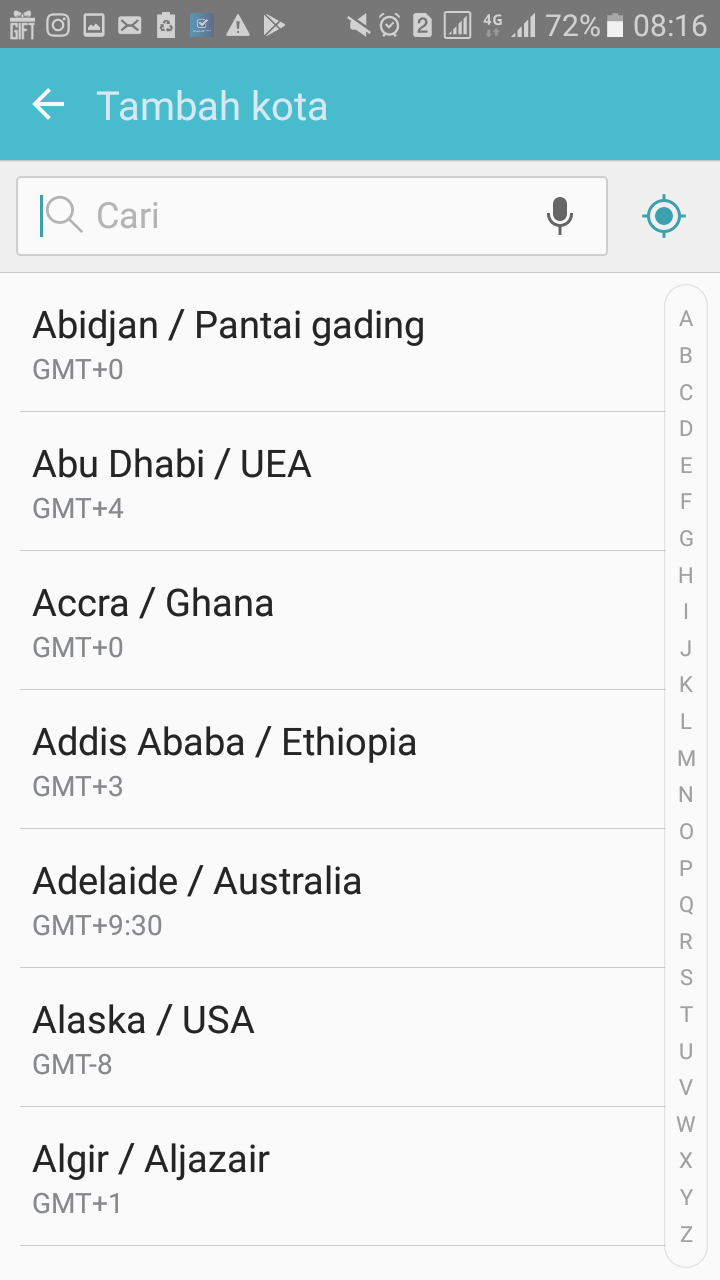The width and height of the screenshot is (720, 1280).
Task: Use current location icon
Action: [664, 216]
